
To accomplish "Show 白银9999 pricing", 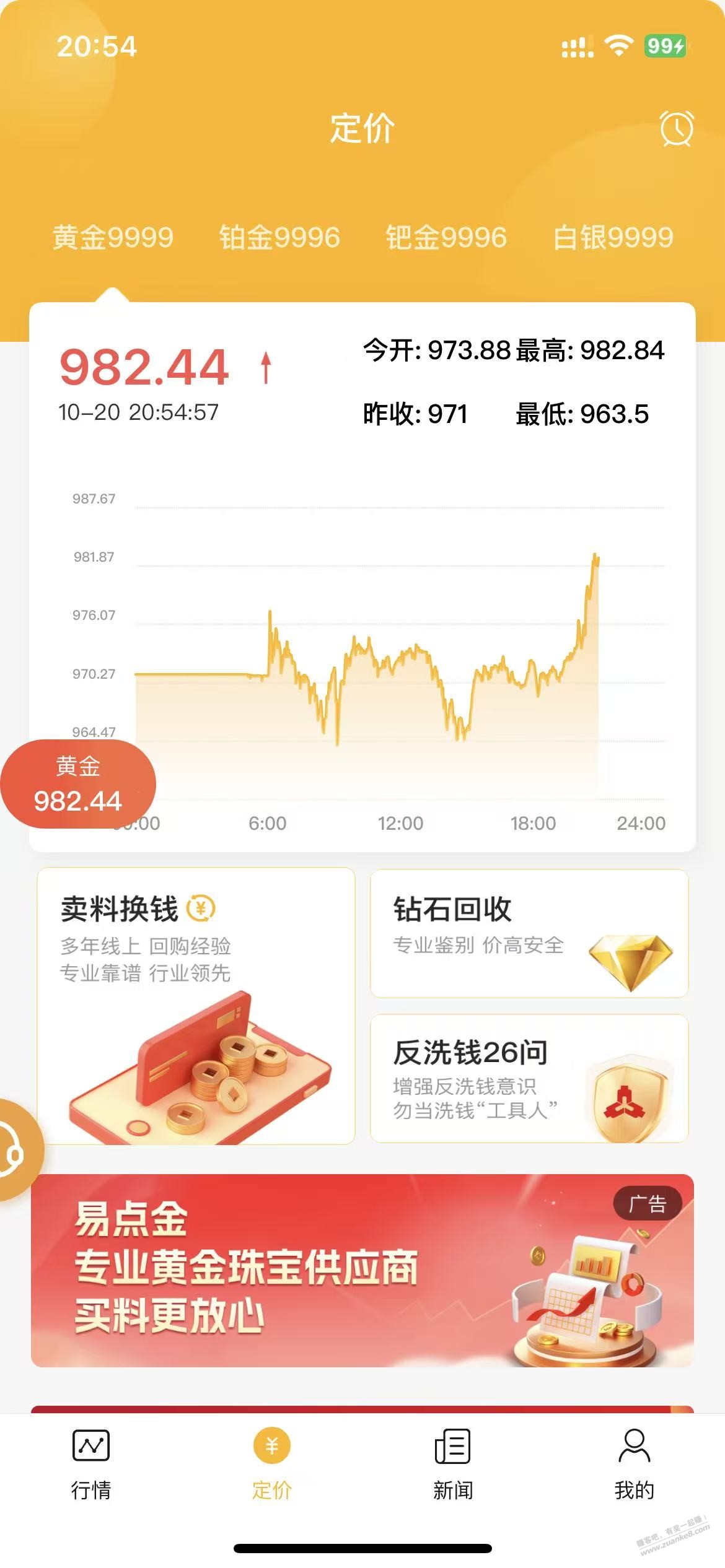I will point(613,238).
